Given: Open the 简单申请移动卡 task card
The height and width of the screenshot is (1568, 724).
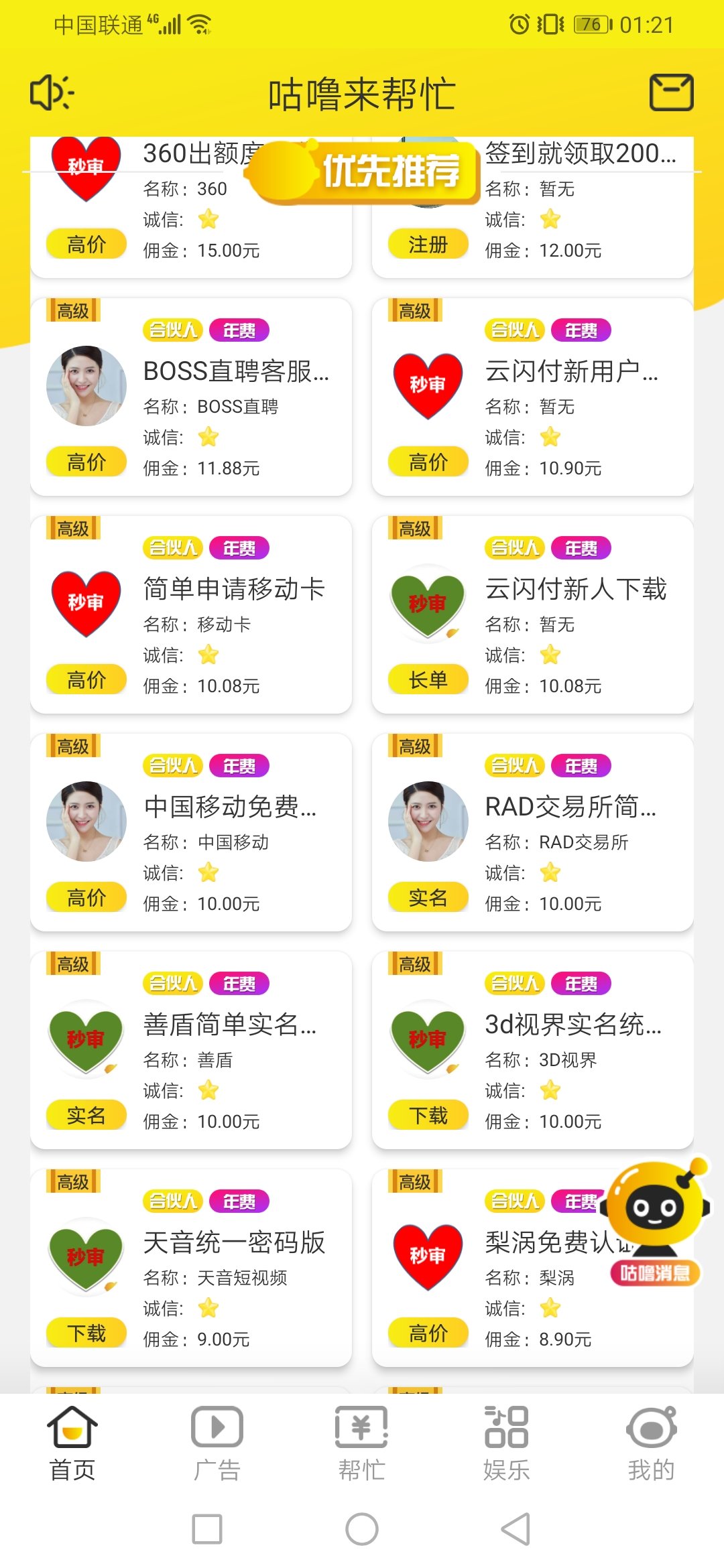Looking at the screenshot, I should pyautogui.click(x=191, y=615).
